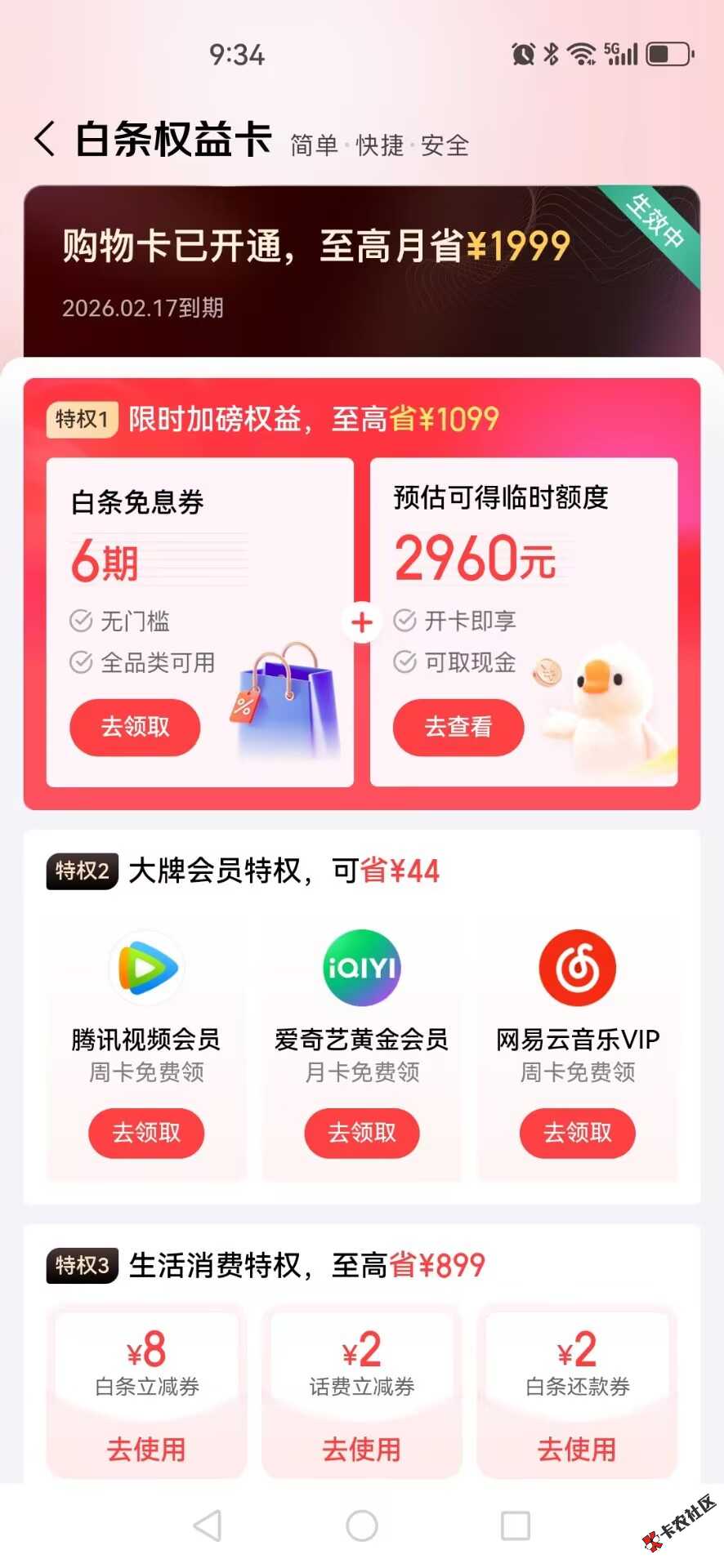Open the 购物卡已开通 banner card

(x=361, y=271)
